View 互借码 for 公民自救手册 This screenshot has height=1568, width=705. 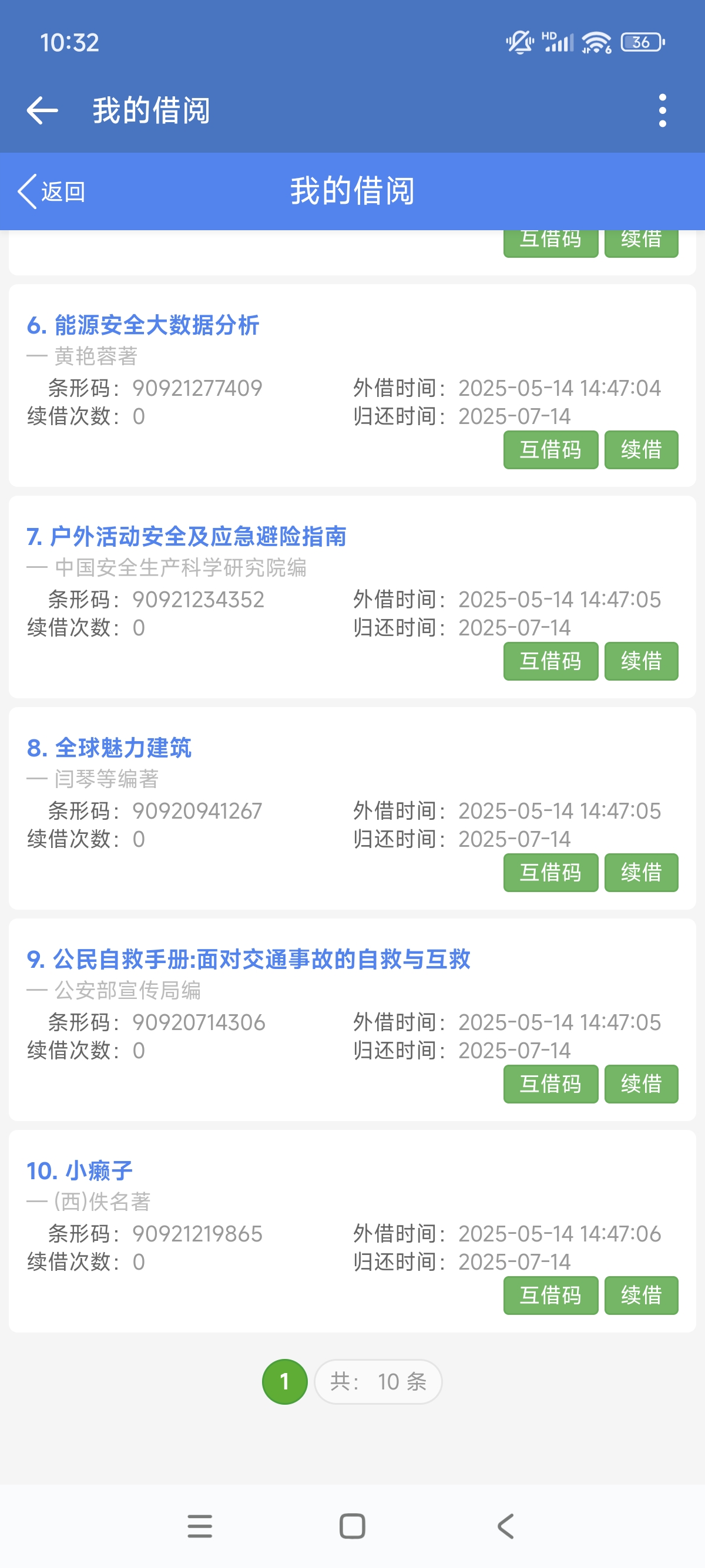pos(550,1084)
